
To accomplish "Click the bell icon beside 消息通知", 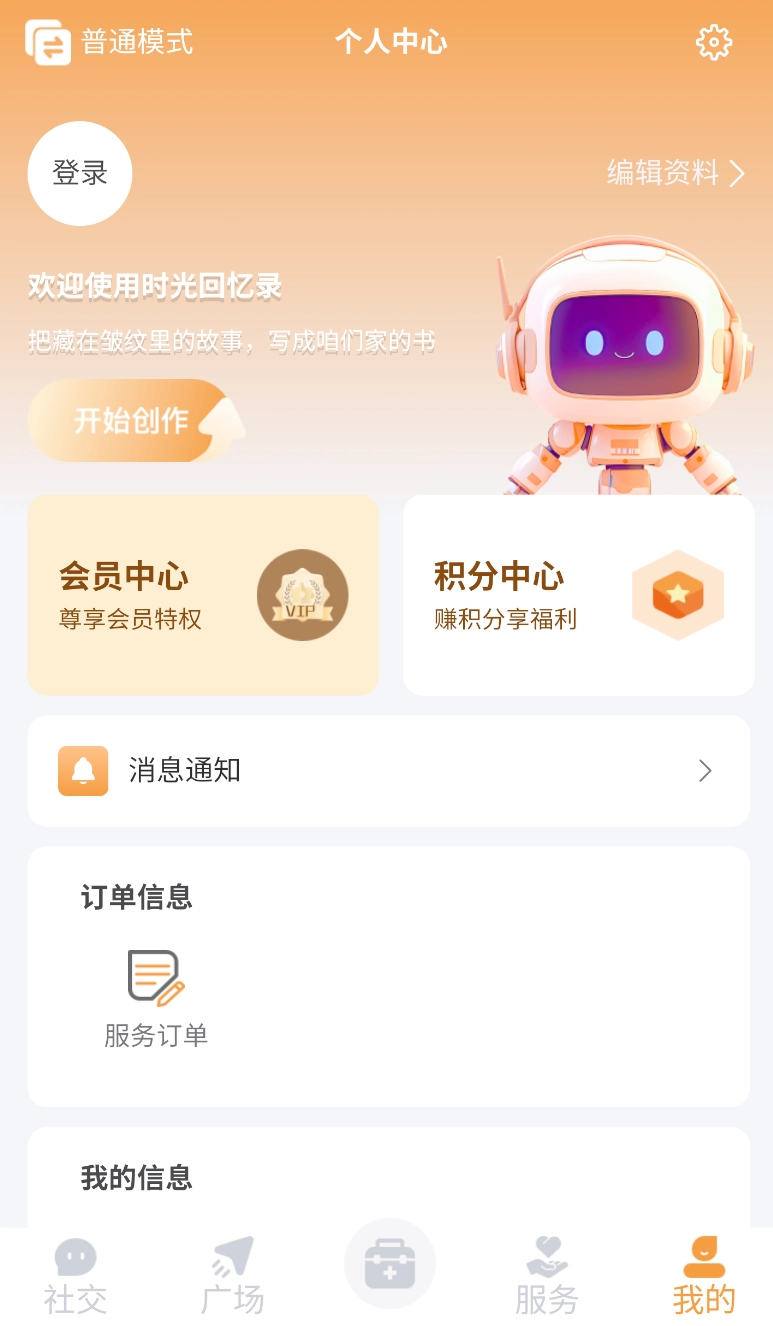I will click(83, 770).
